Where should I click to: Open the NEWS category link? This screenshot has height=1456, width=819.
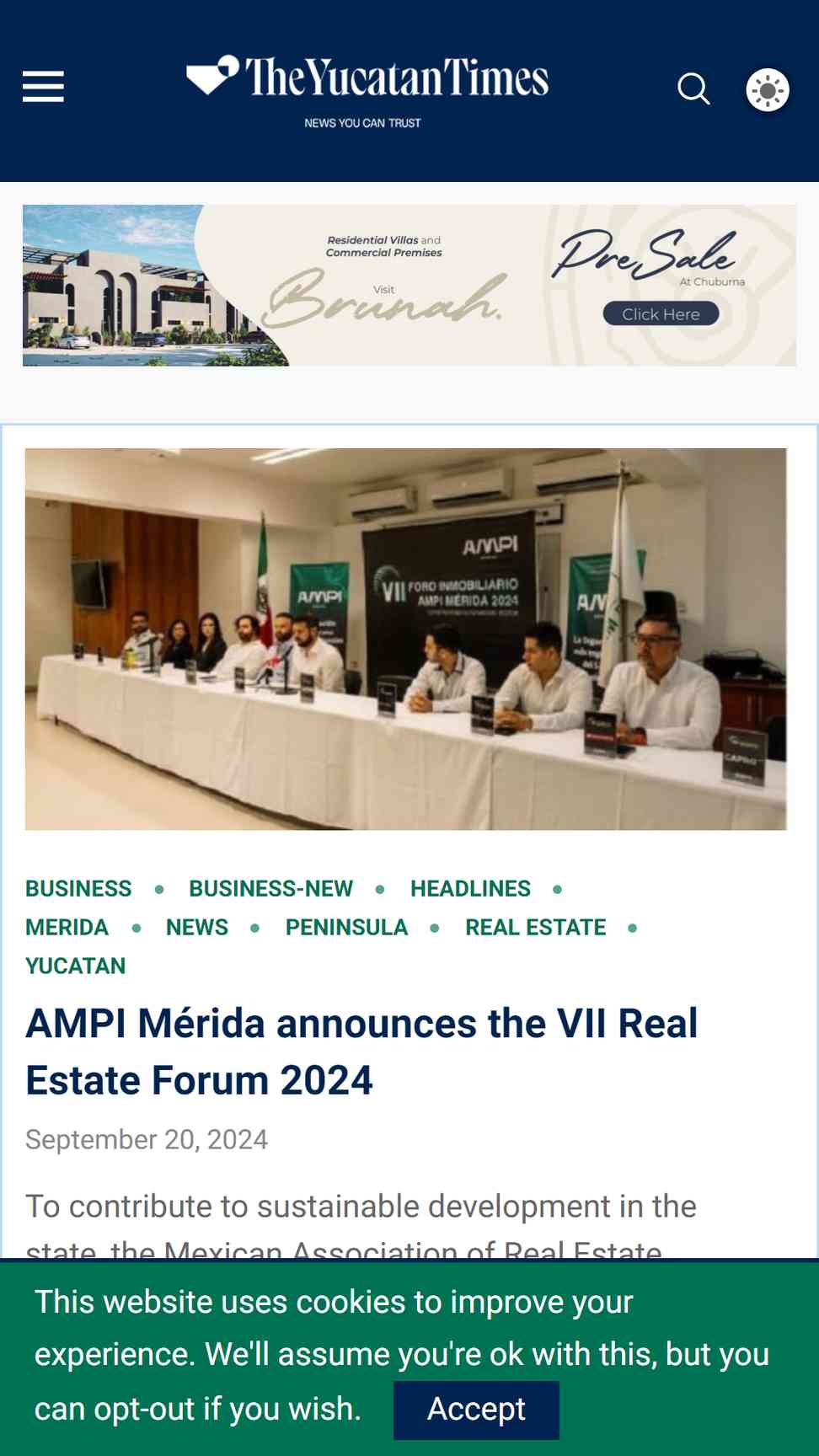[x=196, y=928]
